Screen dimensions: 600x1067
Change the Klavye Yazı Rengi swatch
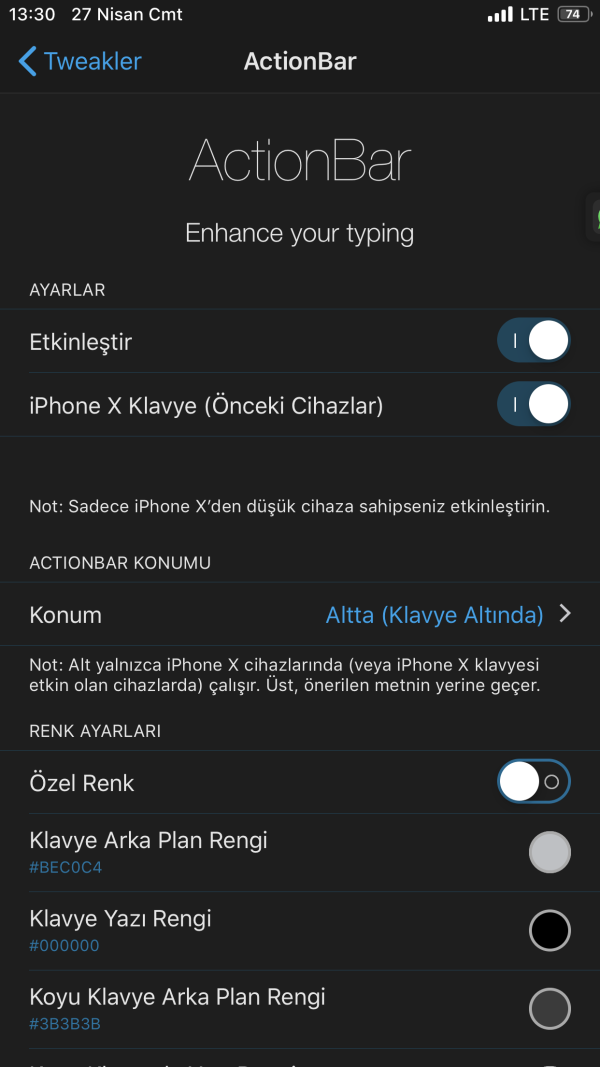549,931
